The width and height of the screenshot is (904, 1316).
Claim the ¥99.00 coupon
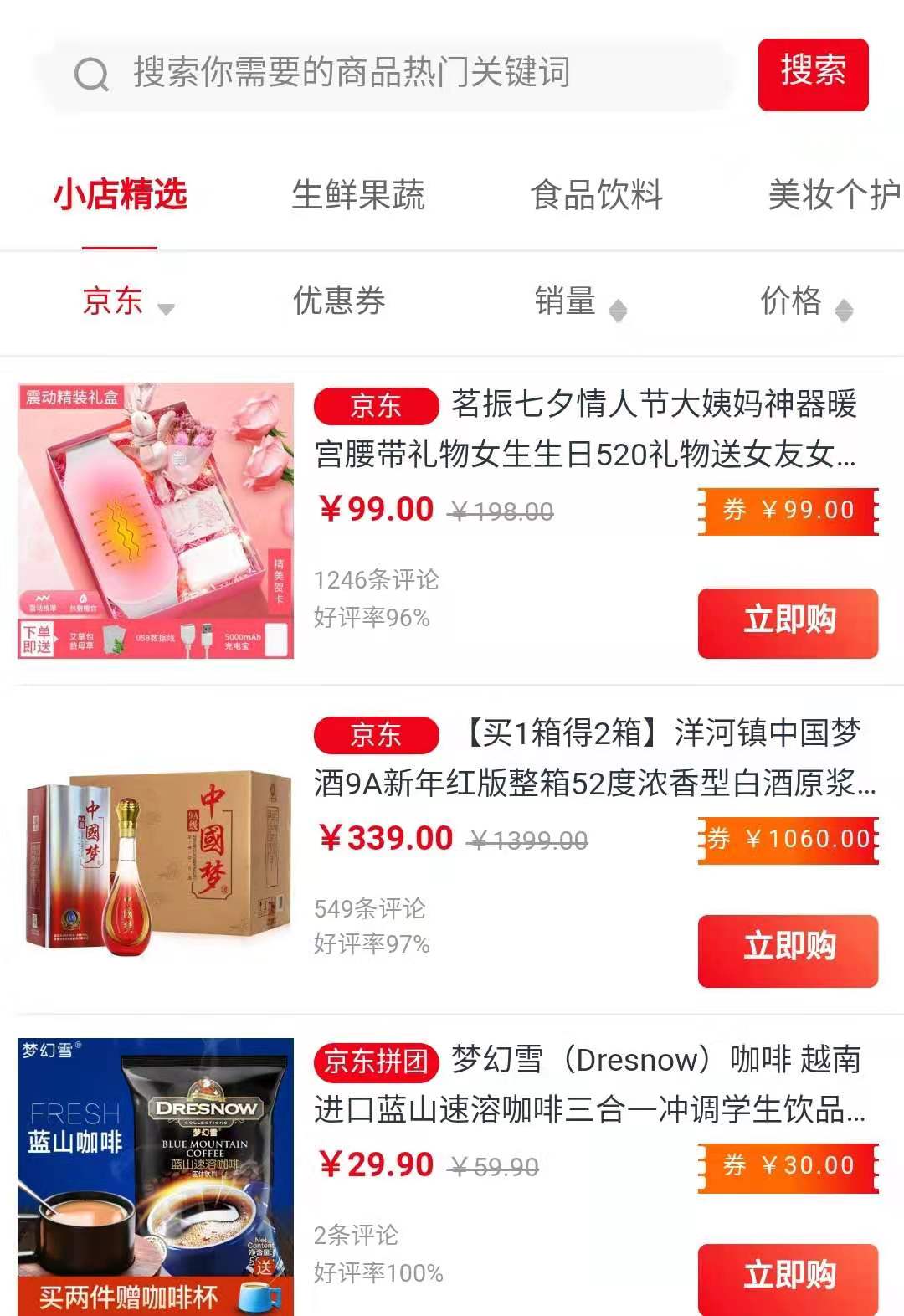(788, 511)
